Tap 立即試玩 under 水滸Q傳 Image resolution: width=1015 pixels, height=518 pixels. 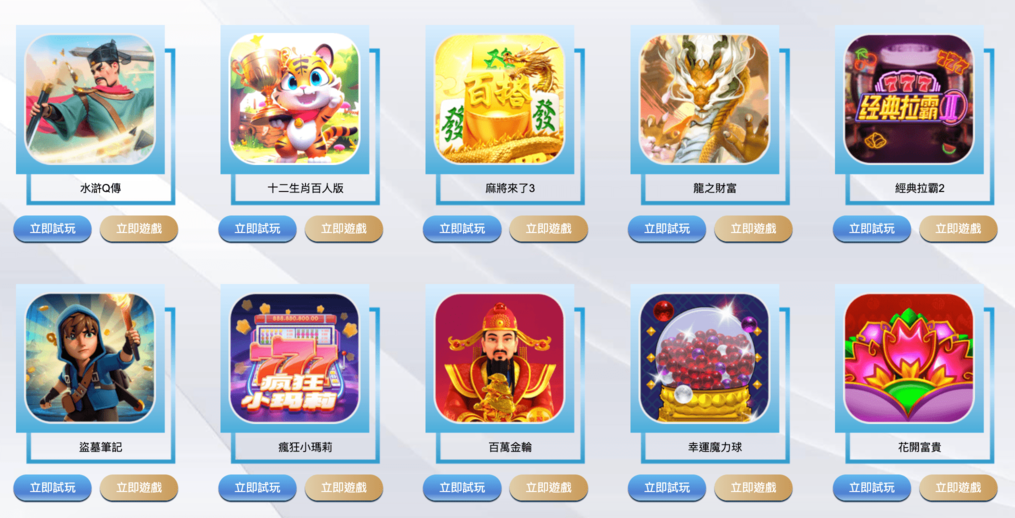tap(53, 229)
